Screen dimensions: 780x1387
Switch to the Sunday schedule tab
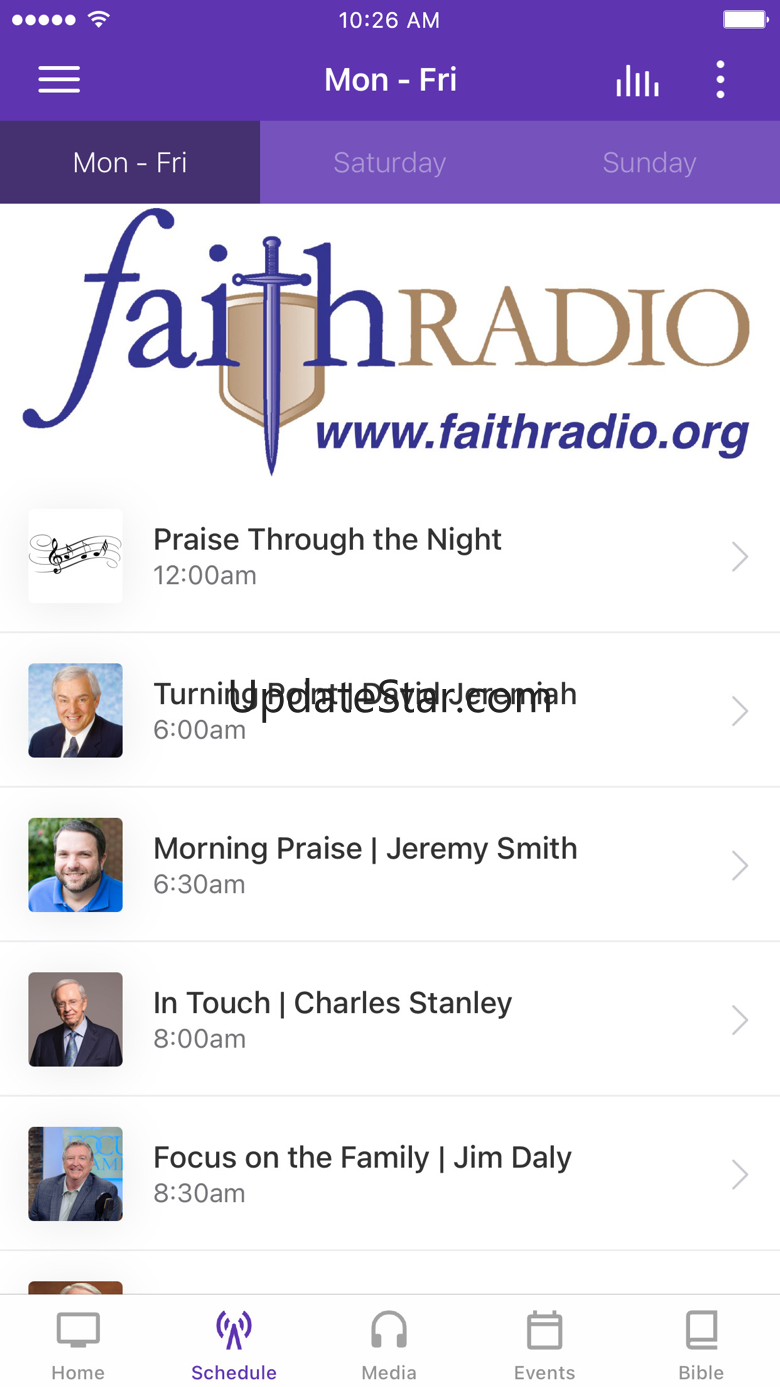point(649,163)
